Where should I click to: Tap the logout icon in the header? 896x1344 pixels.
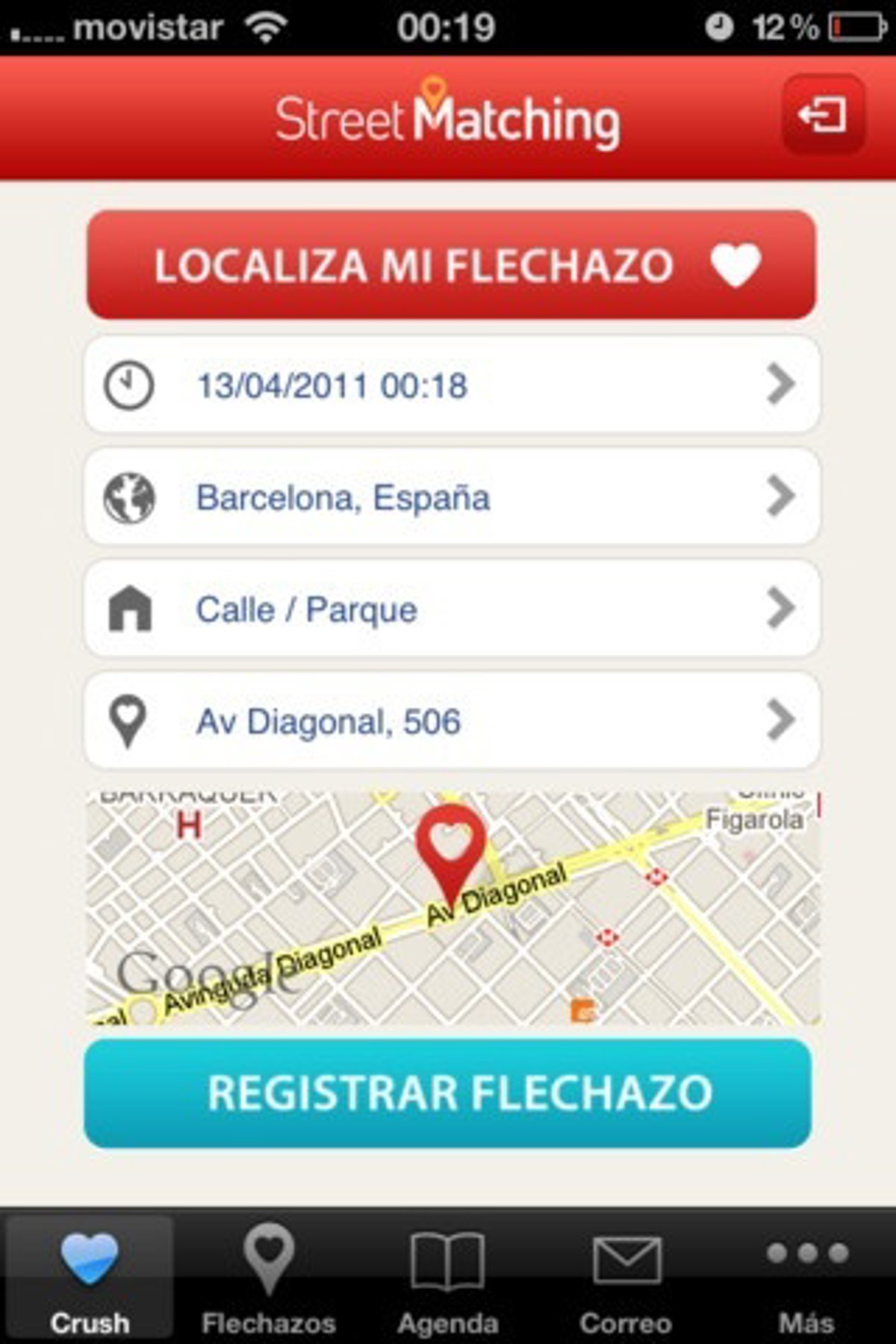pos(823,115)
